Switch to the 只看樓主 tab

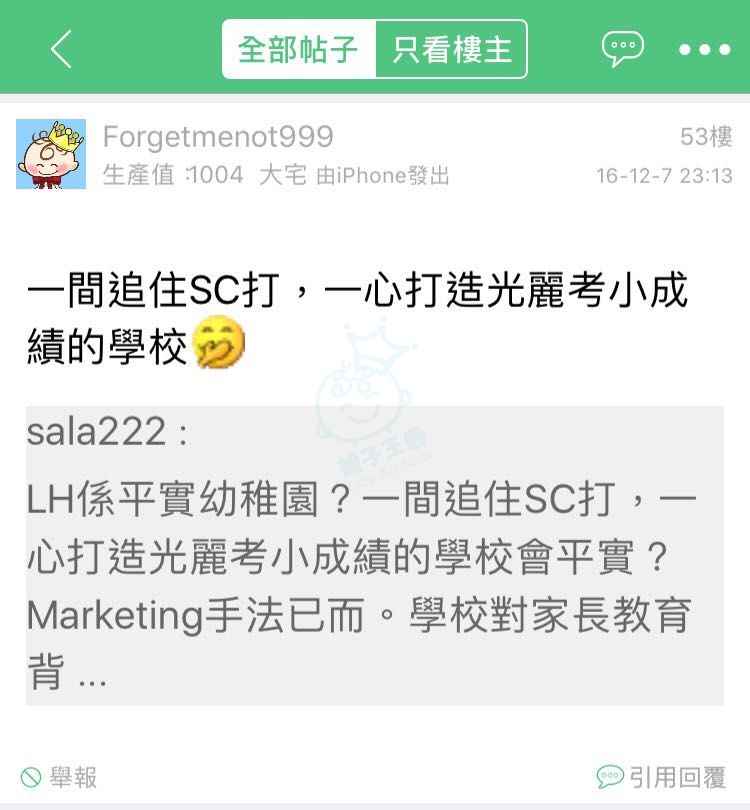(x=451, y=49)
